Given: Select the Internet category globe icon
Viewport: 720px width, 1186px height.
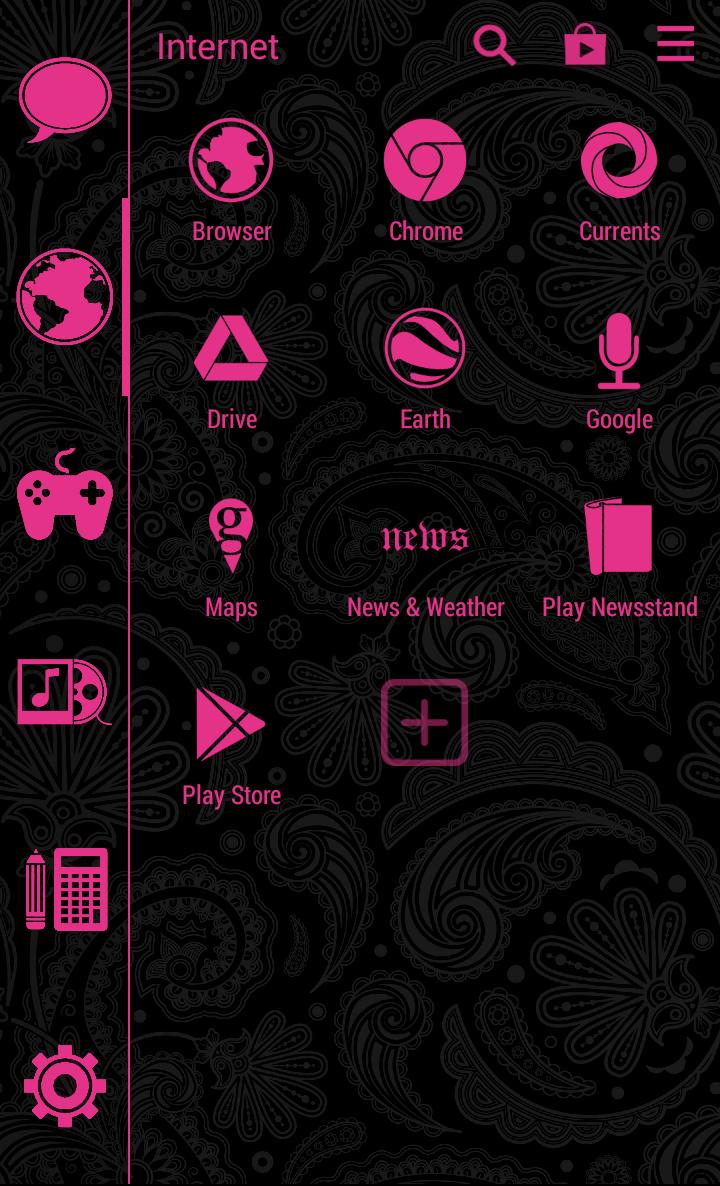Looking at the screenshot, I should 64,295.
